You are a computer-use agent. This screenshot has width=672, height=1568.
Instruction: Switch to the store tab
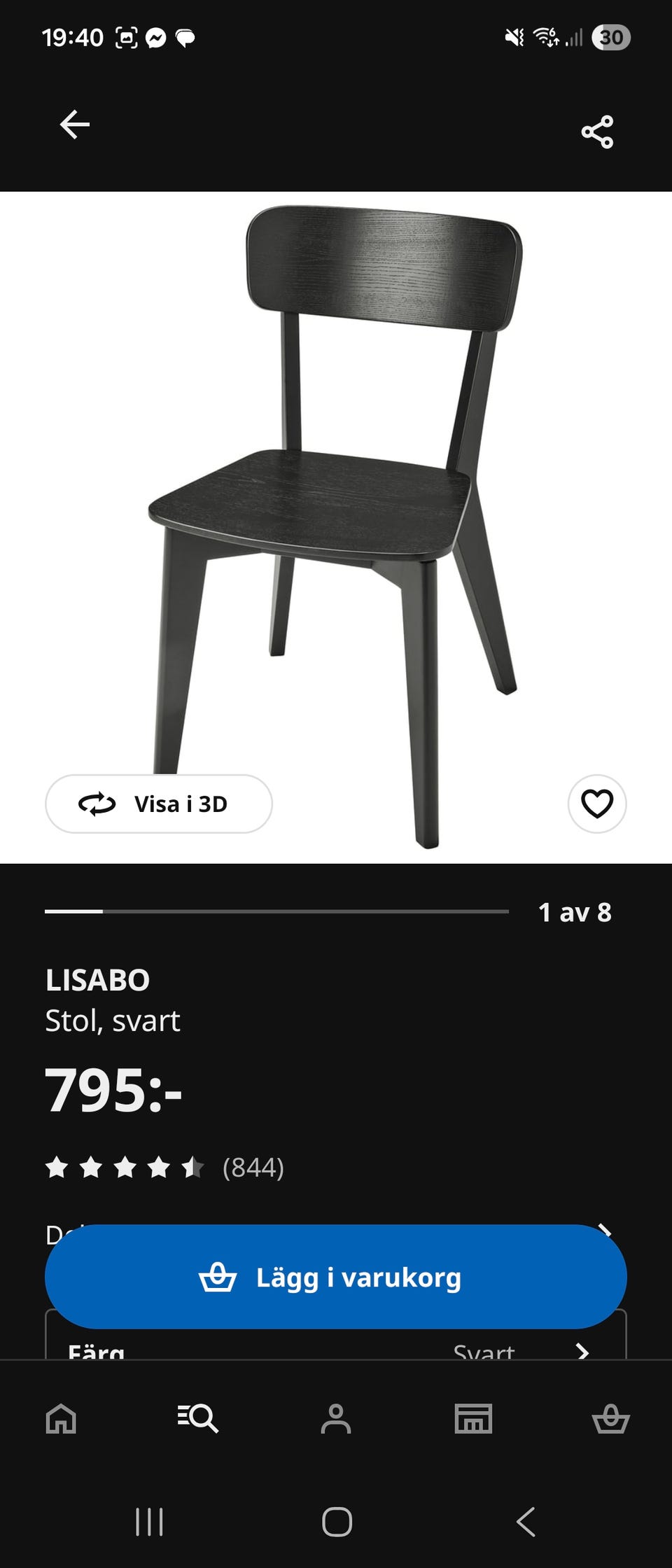(473, 1419)
